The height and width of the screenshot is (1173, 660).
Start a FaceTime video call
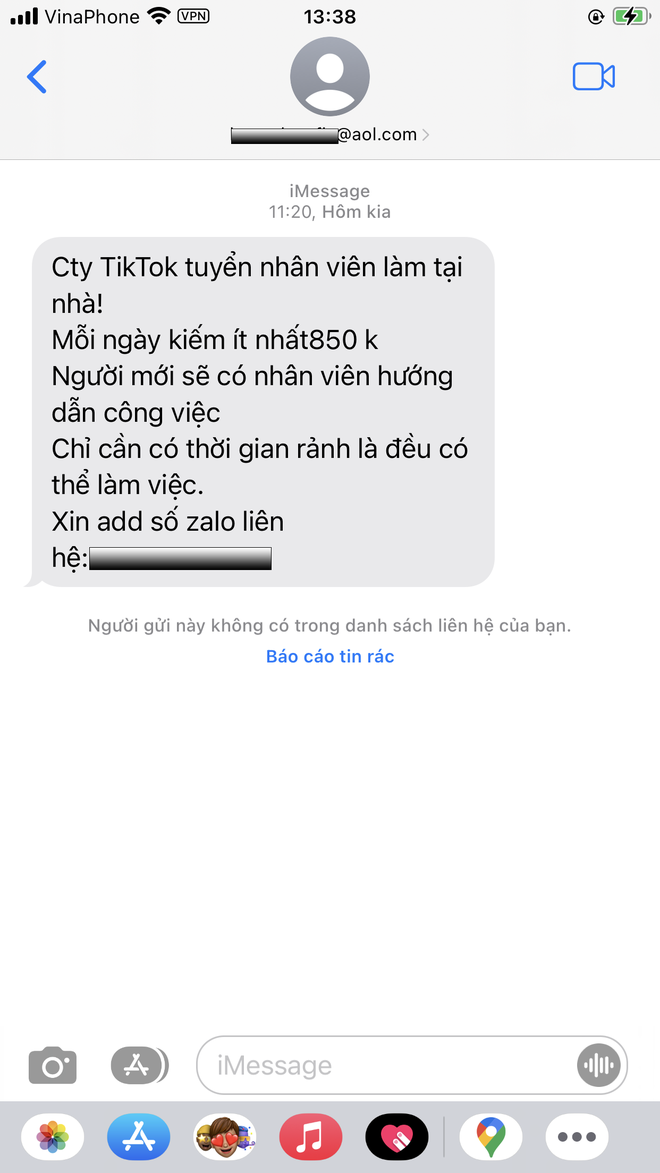click(x=593, y=76)
